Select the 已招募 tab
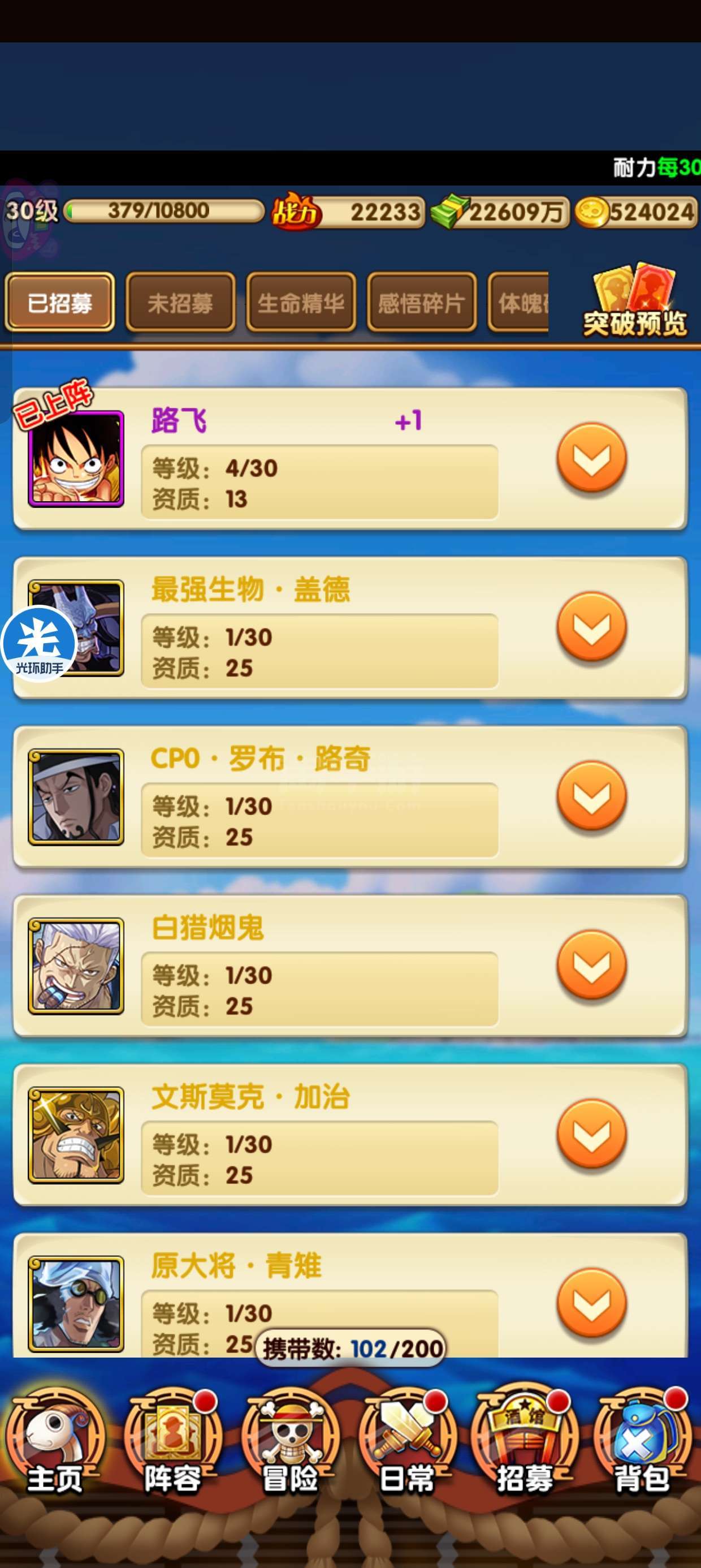 pyautogui.click(x=59, y=303)
